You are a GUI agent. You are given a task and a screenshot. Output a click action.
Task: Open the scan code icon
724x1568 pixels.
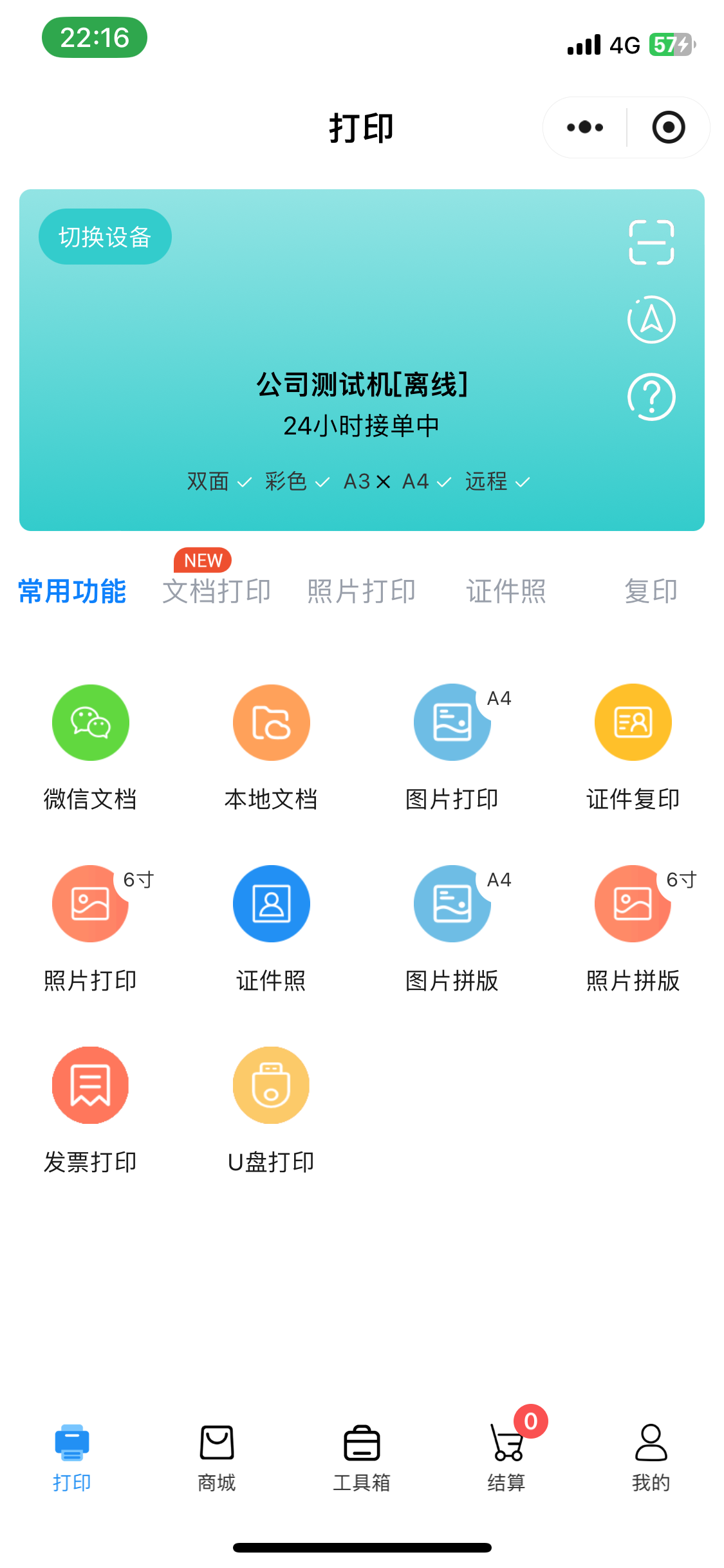(651, 242)
